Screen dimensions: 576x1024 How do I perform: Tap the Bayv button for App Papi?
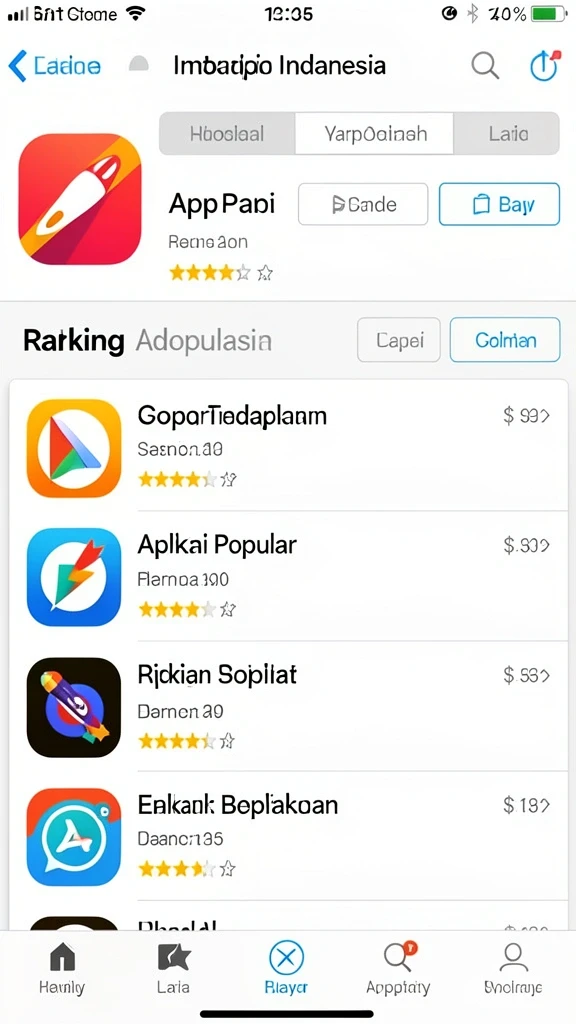[x=500, y=204]
